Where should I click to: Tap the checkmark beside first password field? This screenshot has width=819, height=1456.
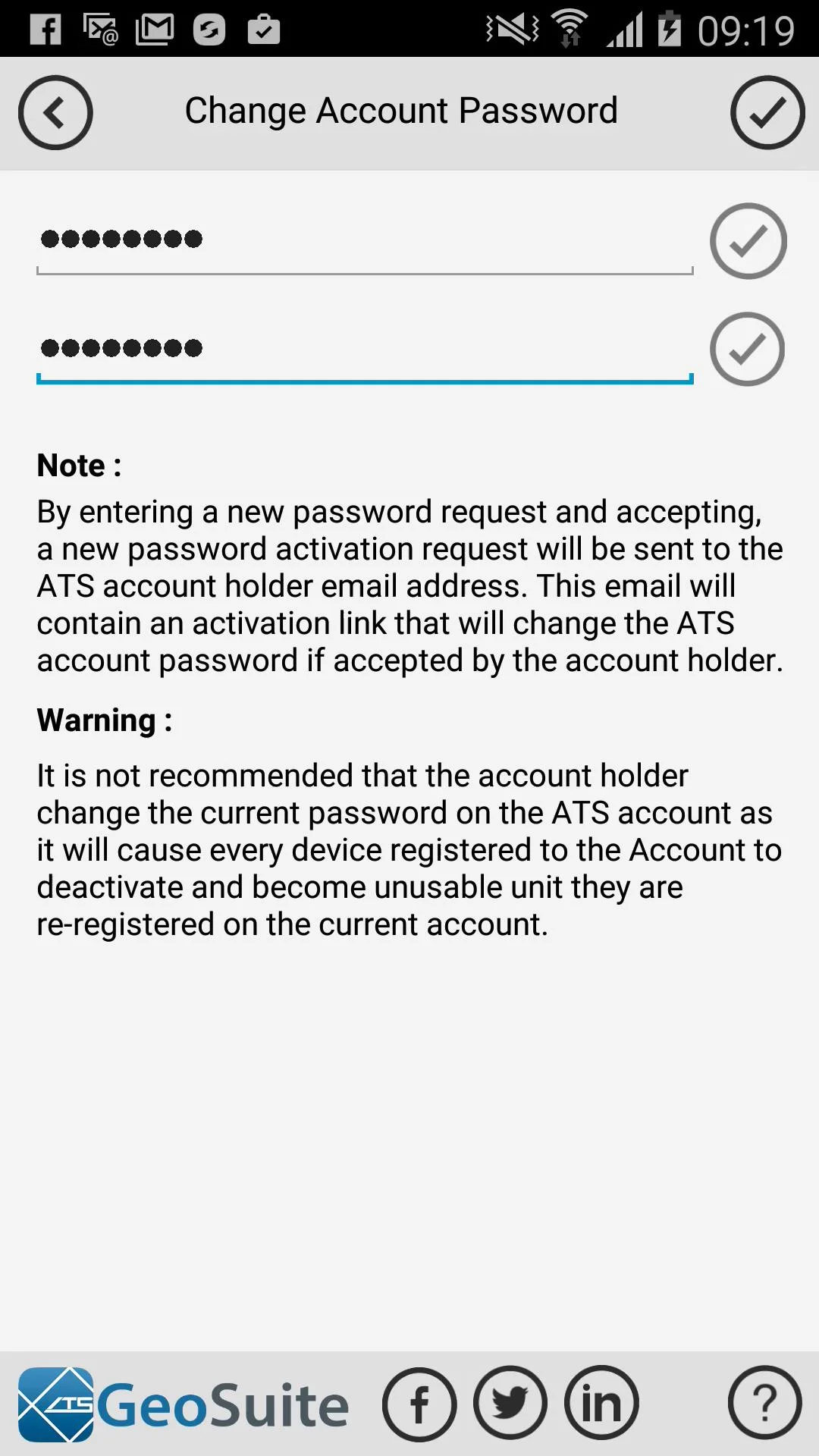tap(748, 241)
